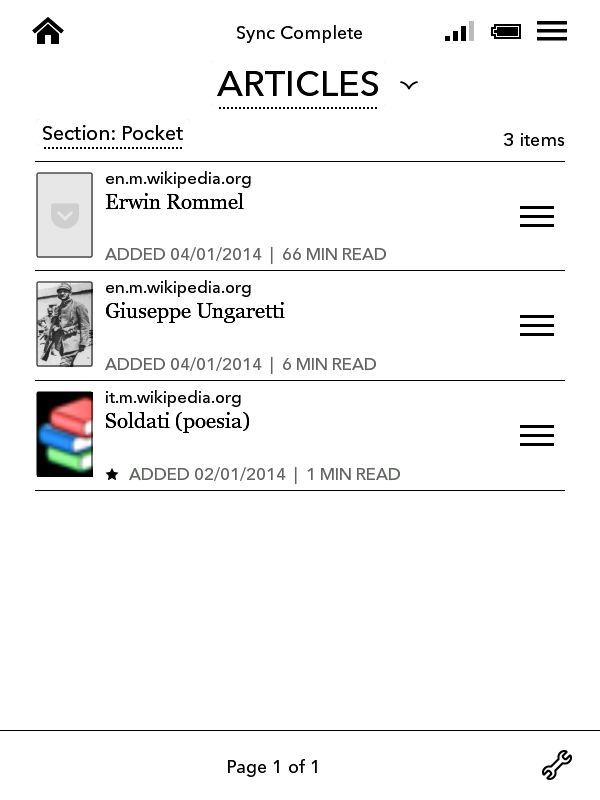Change the Section: Pocket filter

pyautogui.click(x=112, y=134)
